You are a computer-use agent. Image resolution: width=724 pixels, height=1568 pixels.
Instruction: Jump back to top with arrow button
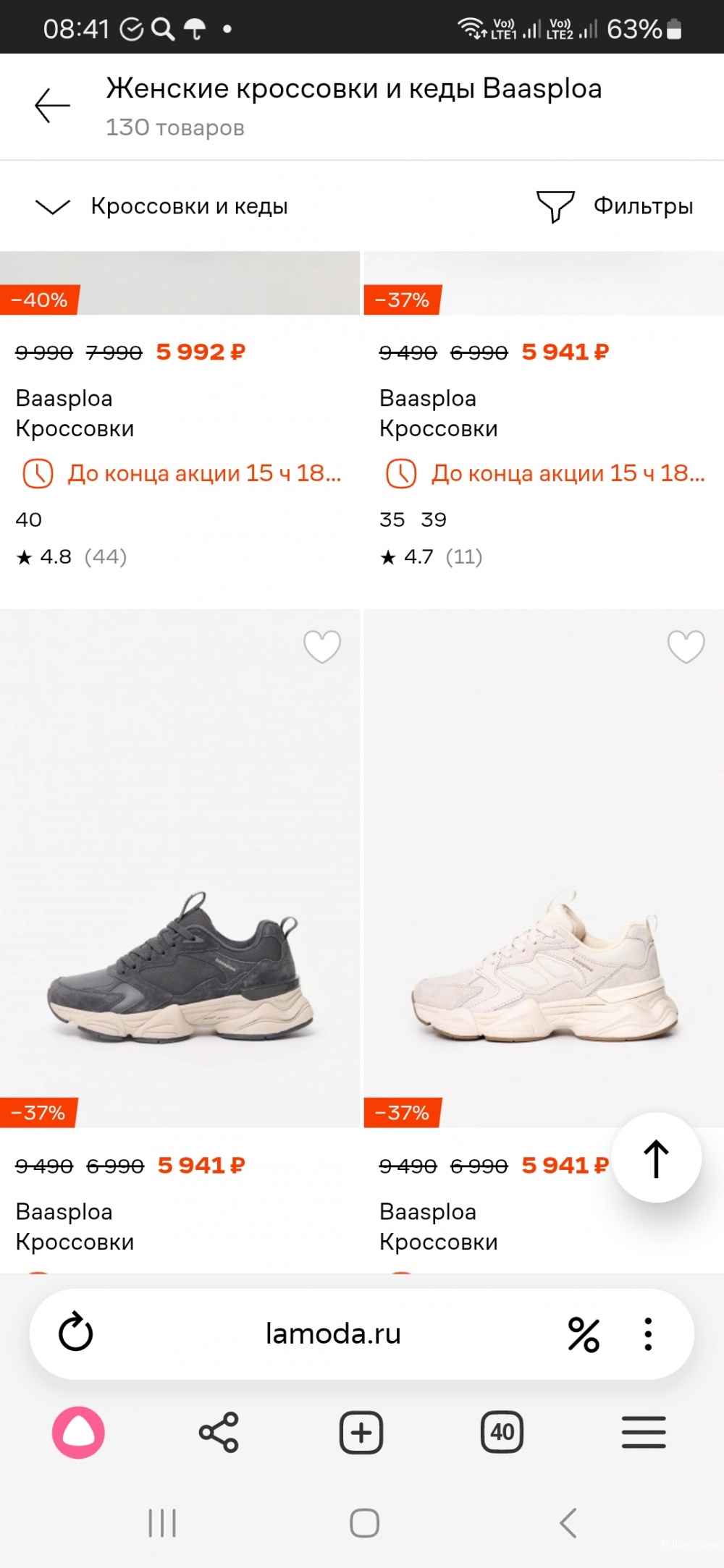point(656,1158)
